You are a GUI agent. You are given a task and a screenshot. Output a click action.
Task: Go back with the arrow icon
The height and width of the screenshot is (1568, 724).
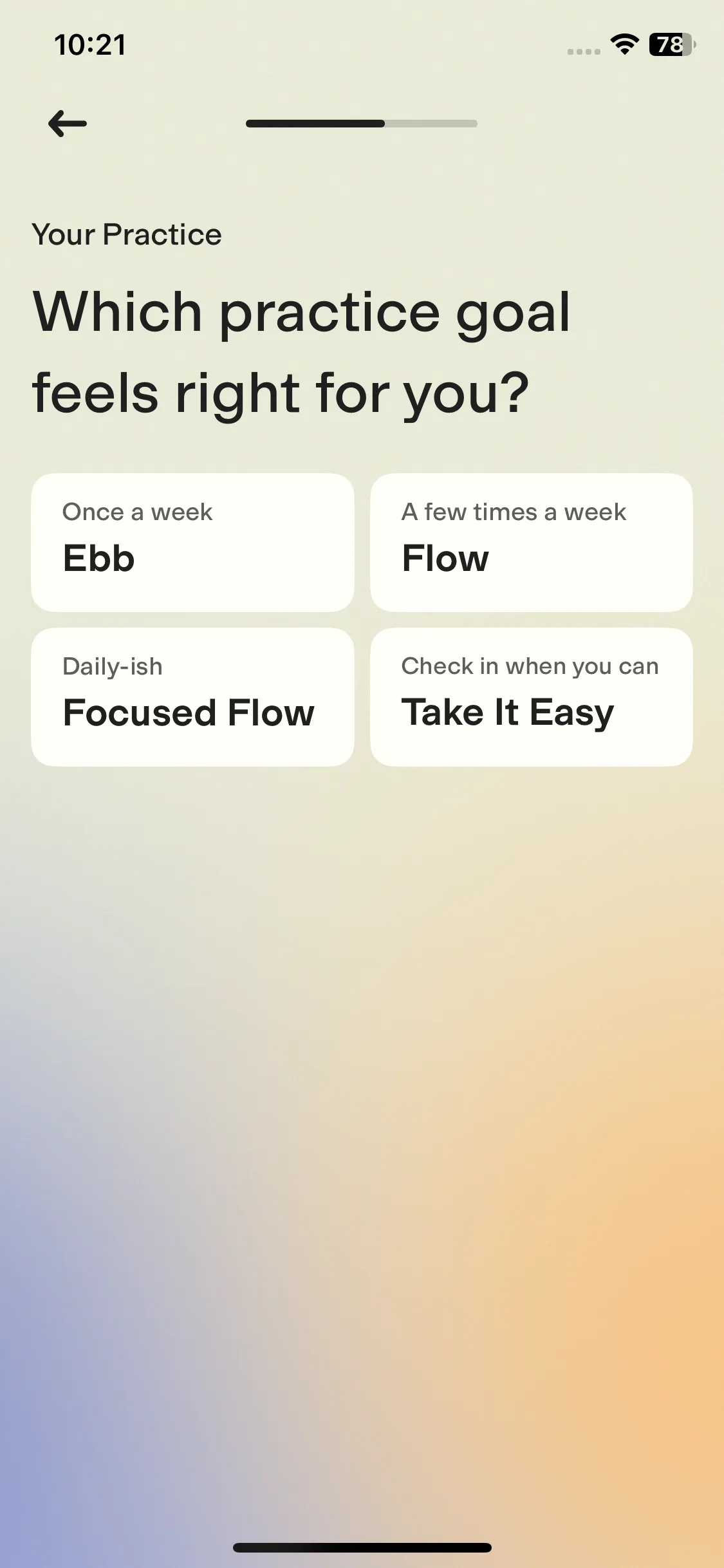(x=68, y=124)
